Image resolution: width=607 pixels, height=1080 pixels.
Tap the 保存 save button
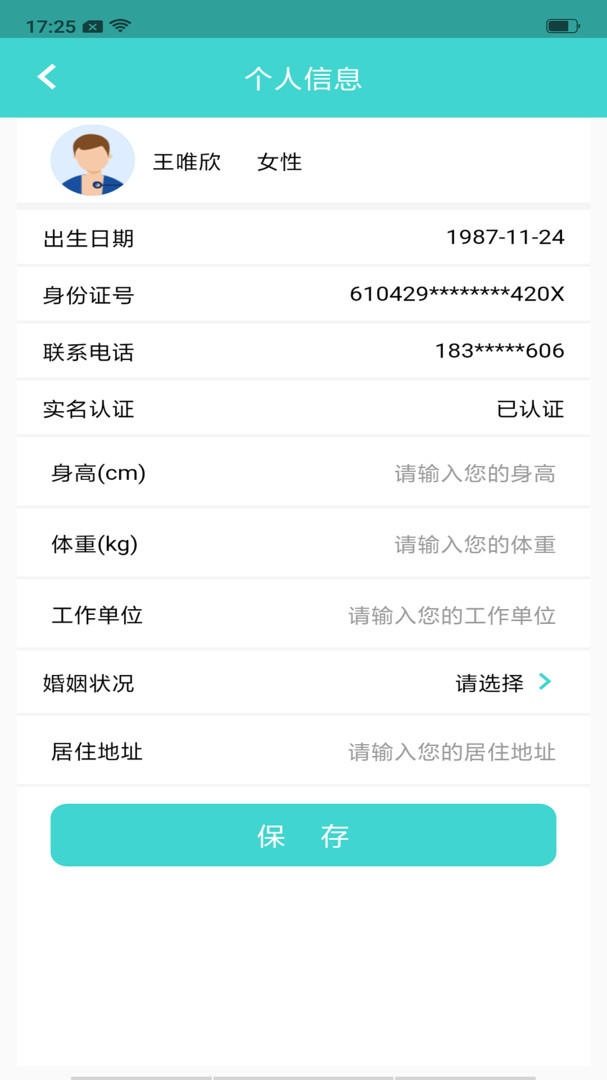click(303, 835)
